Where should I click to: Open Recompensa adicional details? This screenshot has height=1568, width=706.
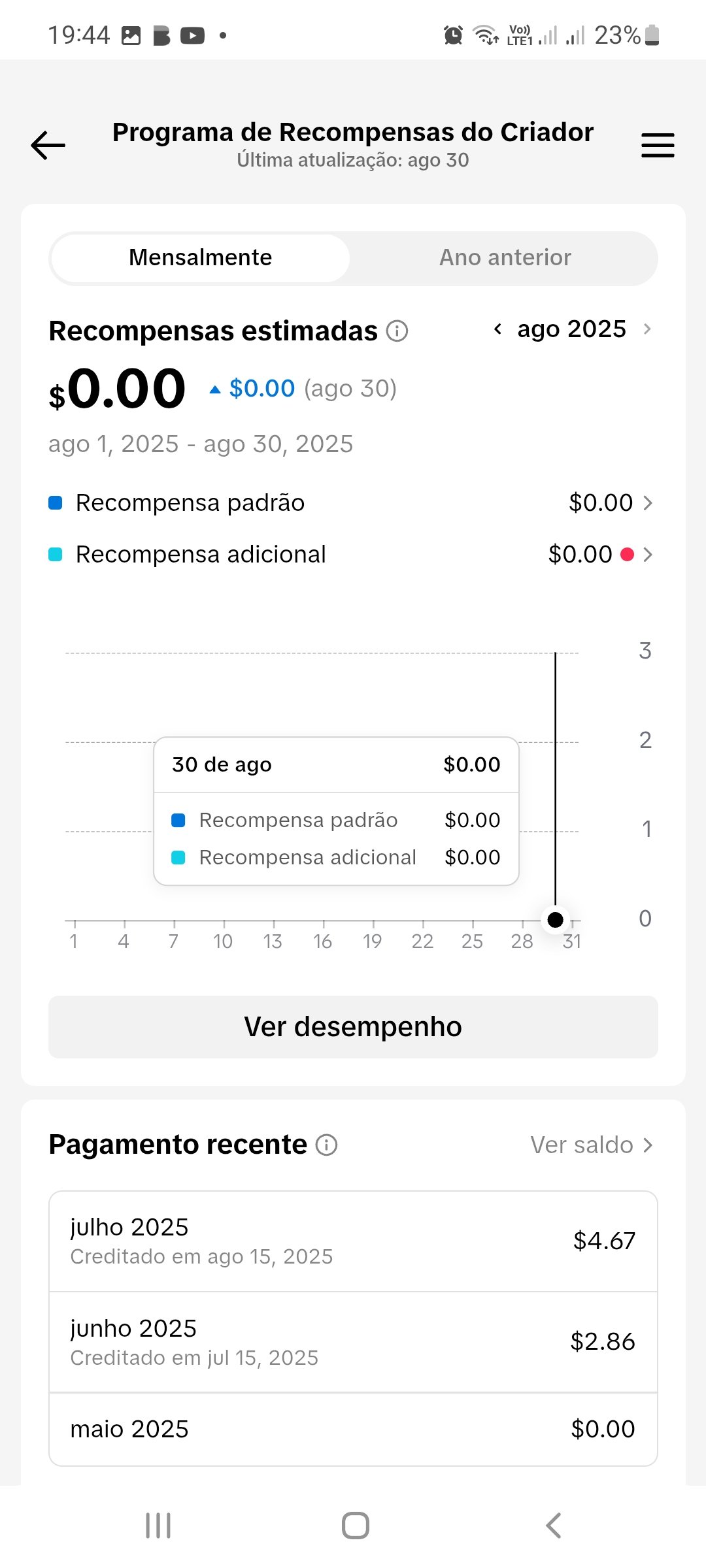(x=600, y=555)
